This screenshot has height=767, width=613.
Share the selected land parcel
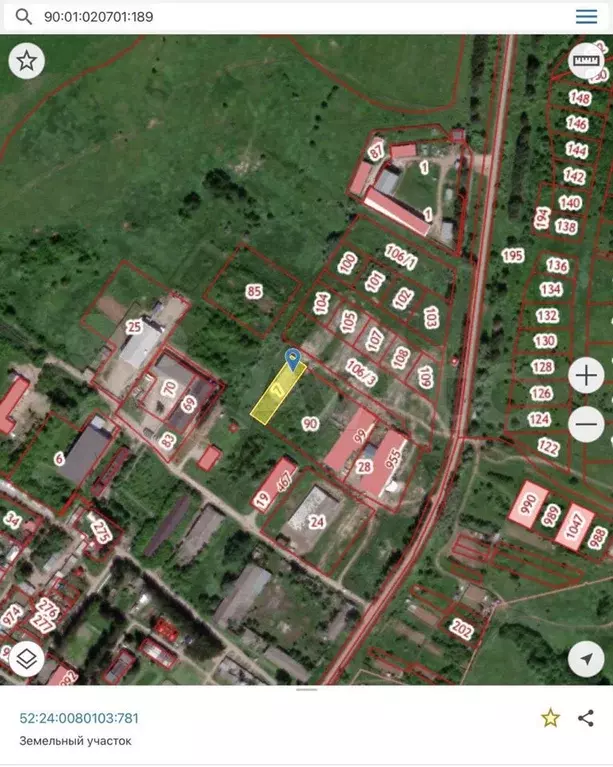pos(587,717)
